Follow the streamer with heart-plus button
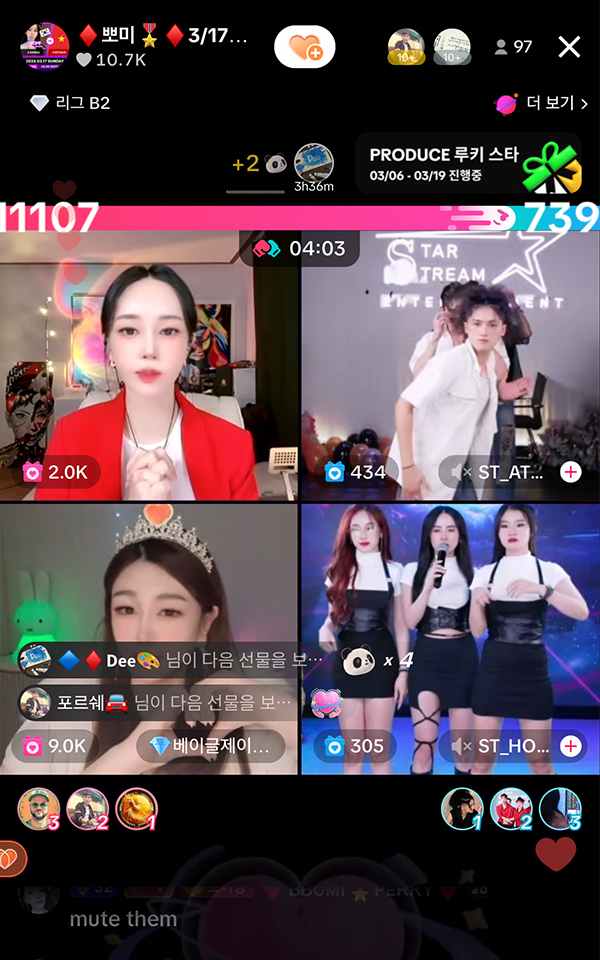The height and width of the screenshot is (960, 600). click(304, 47)
